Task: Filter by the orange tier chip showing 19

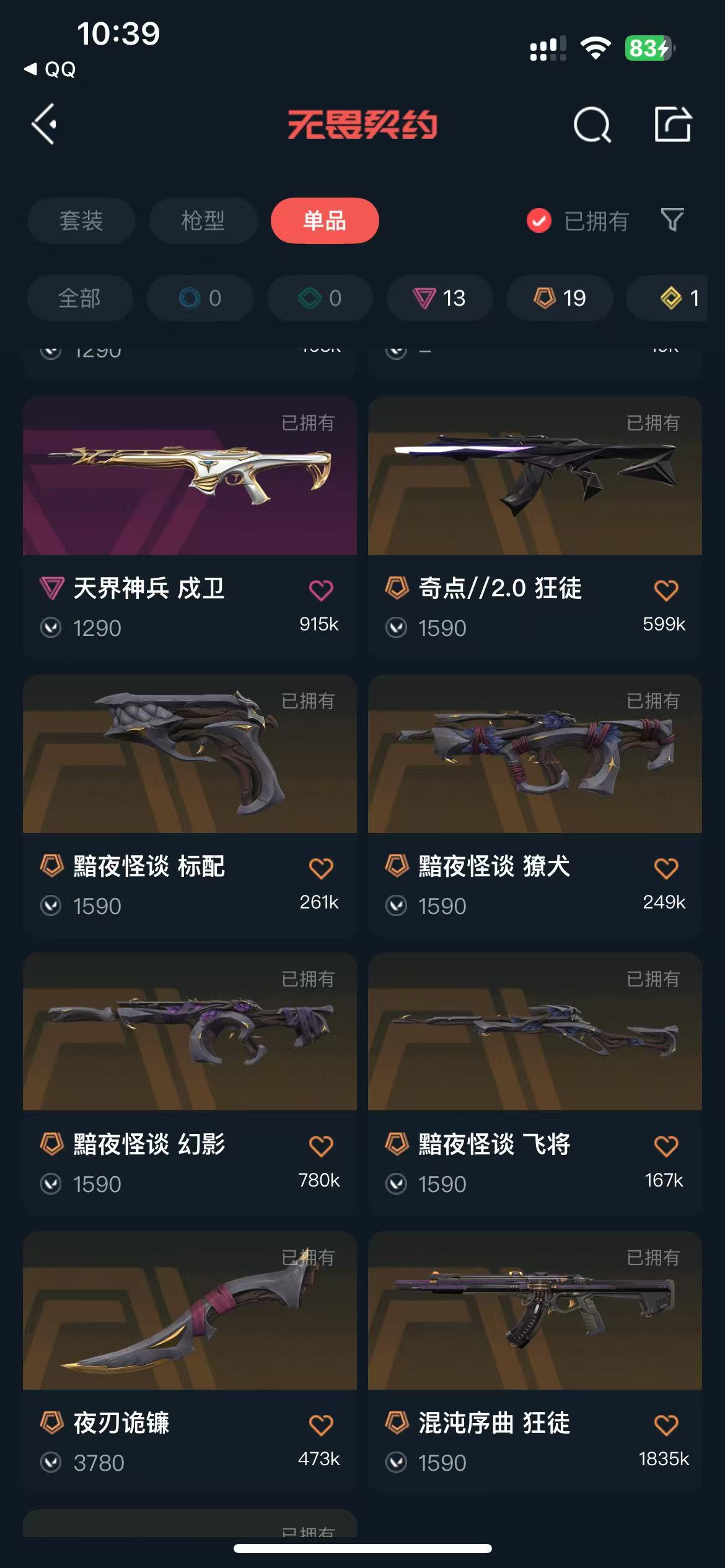Action: pos(560,298)
